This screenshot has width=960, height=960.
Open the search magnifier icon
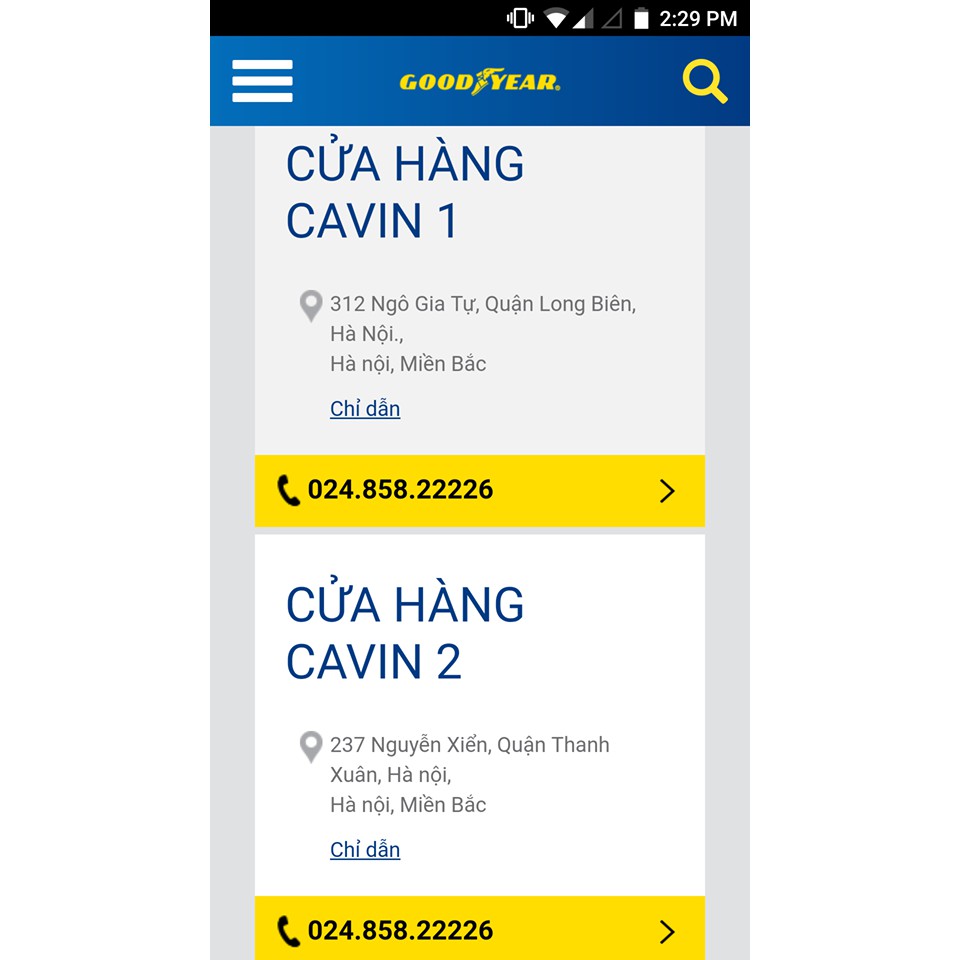point(704,81)
